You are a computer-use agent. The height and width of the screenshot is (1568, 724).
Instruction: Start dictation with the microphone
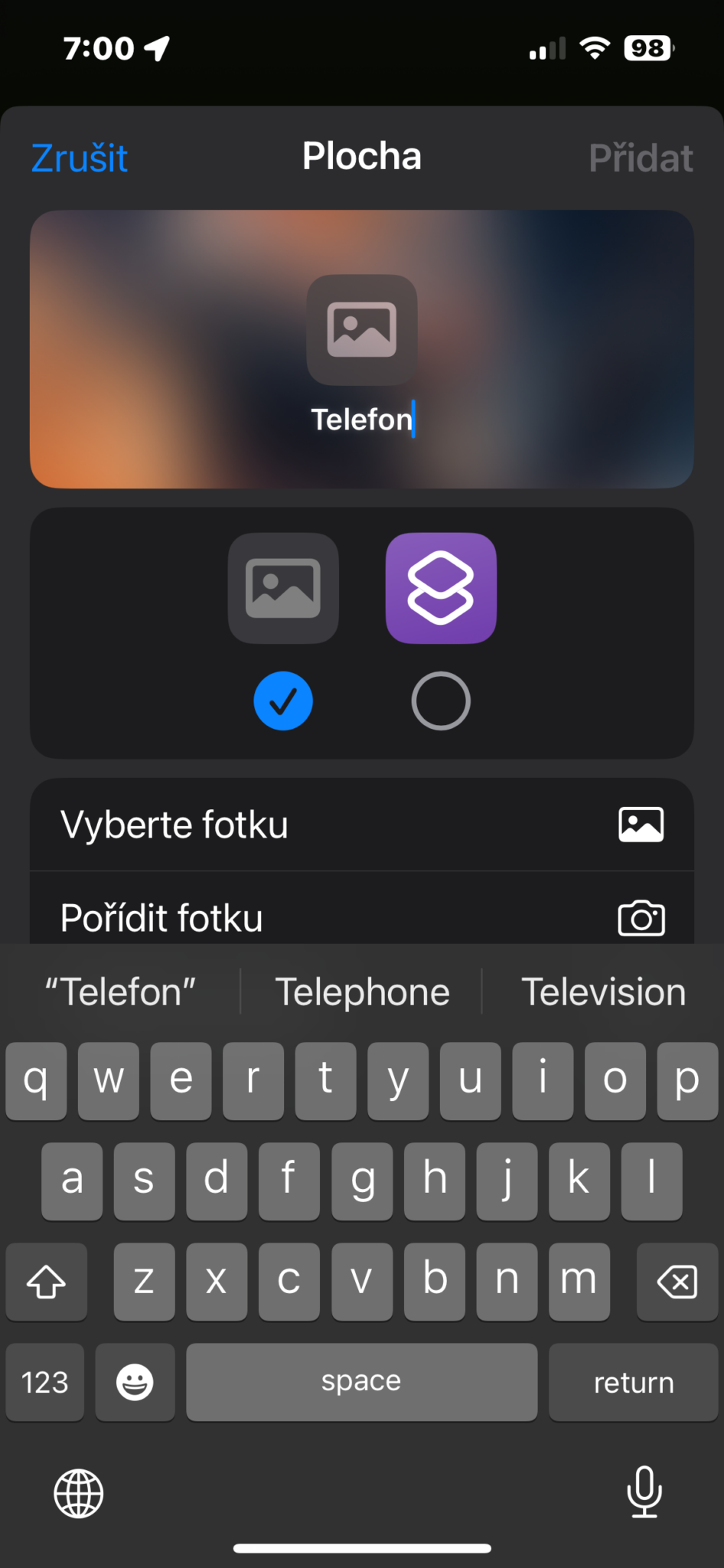644,1491
